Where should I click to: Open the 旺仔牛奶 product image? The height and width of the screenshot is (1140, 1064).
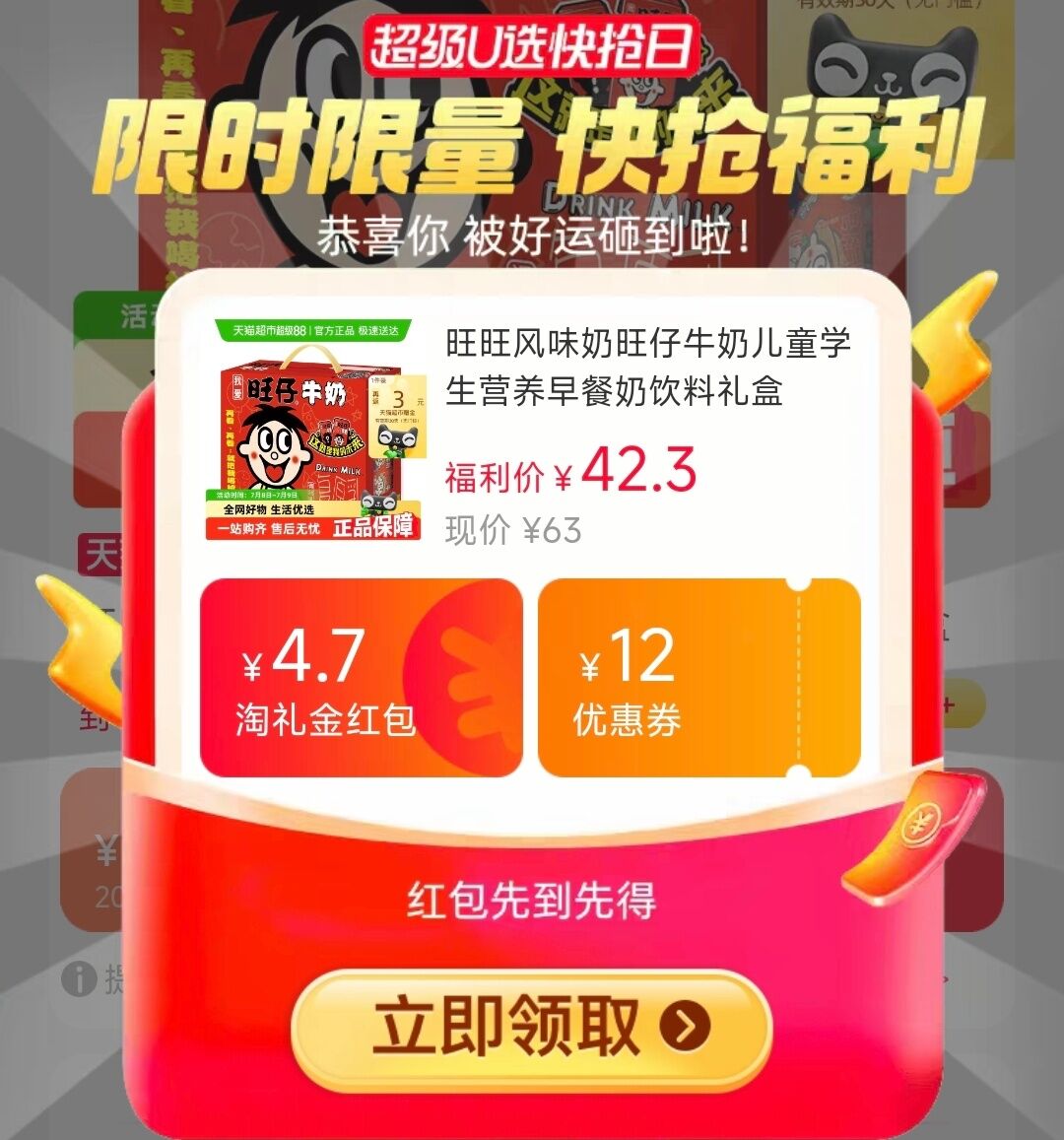coord(317,432)
